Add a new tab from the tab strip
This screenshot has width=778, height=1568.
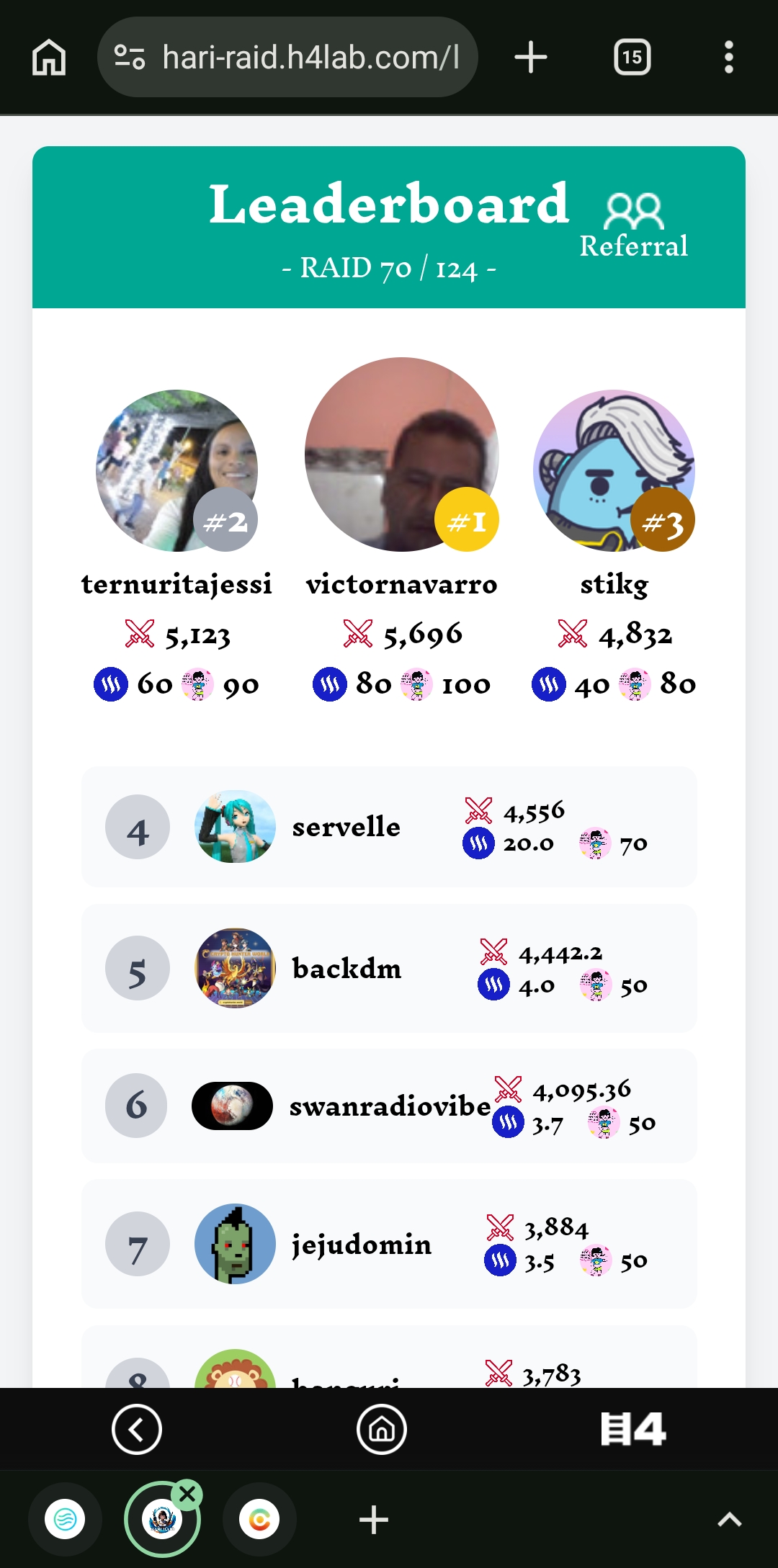coord(374,1520)
